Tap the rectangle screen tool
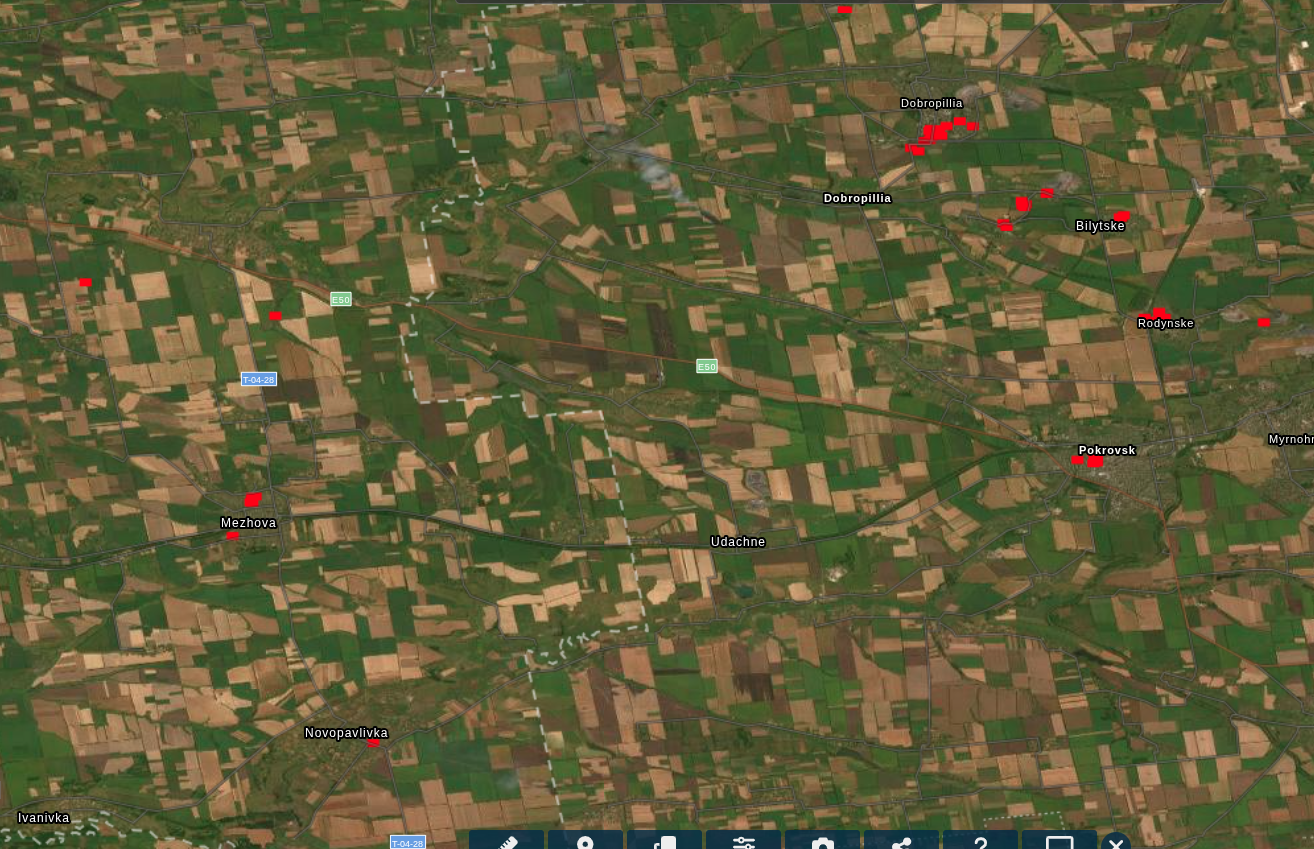The image size is (1314, 849). [1059, 840]
